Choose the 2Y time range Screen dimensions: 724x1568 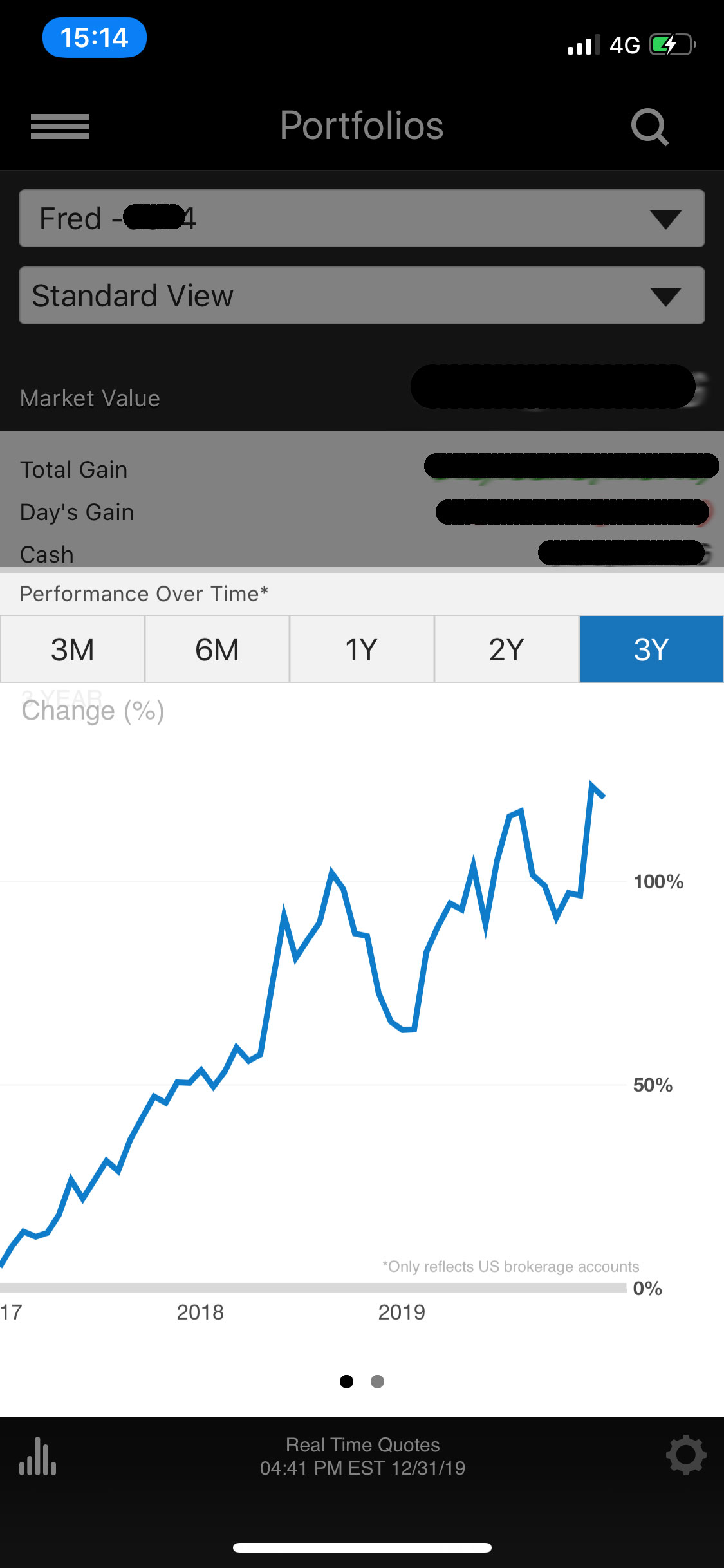pyautogui.click(x=506, y=649)
